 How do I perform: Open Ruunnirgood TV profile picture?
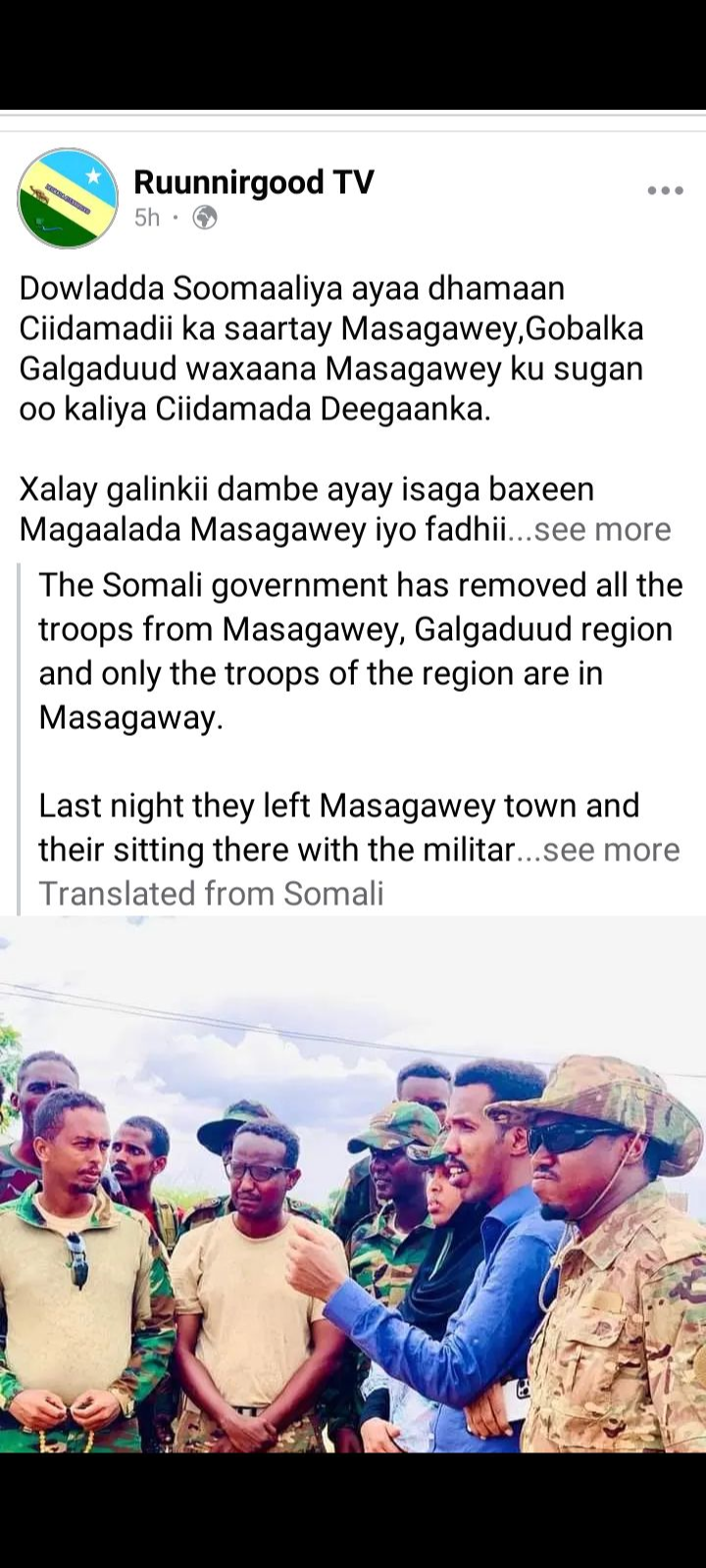click(68, 199)
